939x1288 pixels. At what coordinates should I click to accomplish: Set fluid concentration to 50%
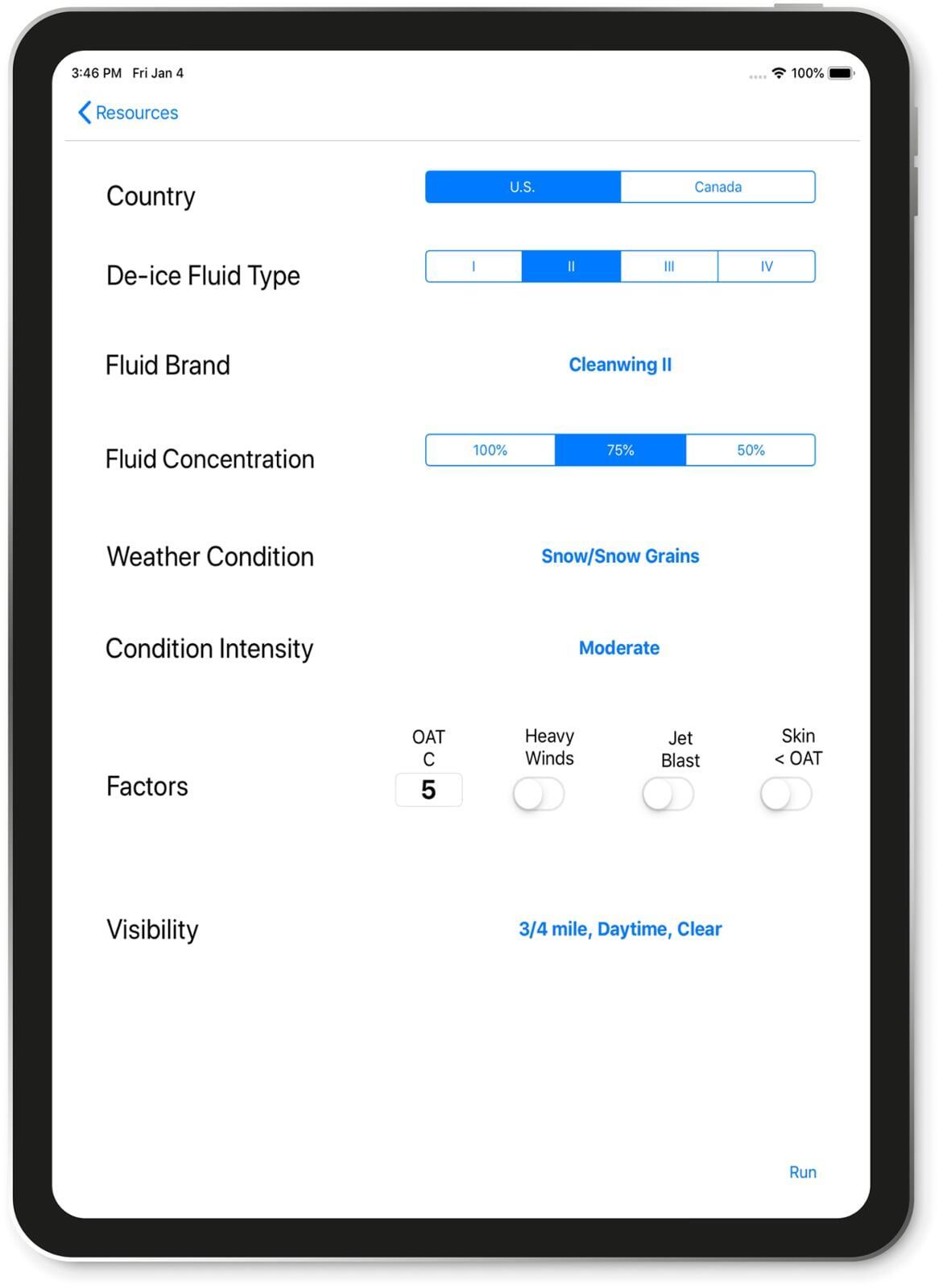pos(751,450)
